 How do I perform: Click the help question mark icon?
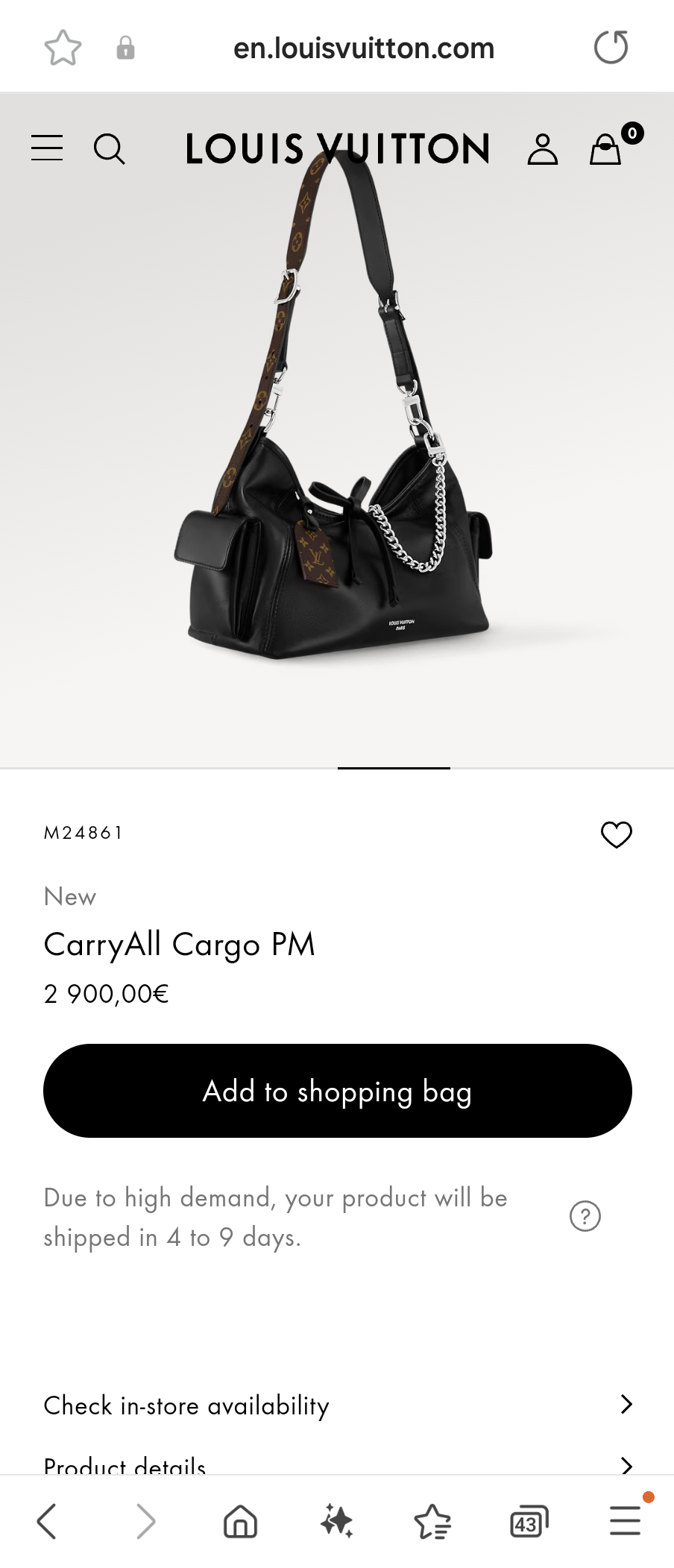click(x=586, y=1216)
